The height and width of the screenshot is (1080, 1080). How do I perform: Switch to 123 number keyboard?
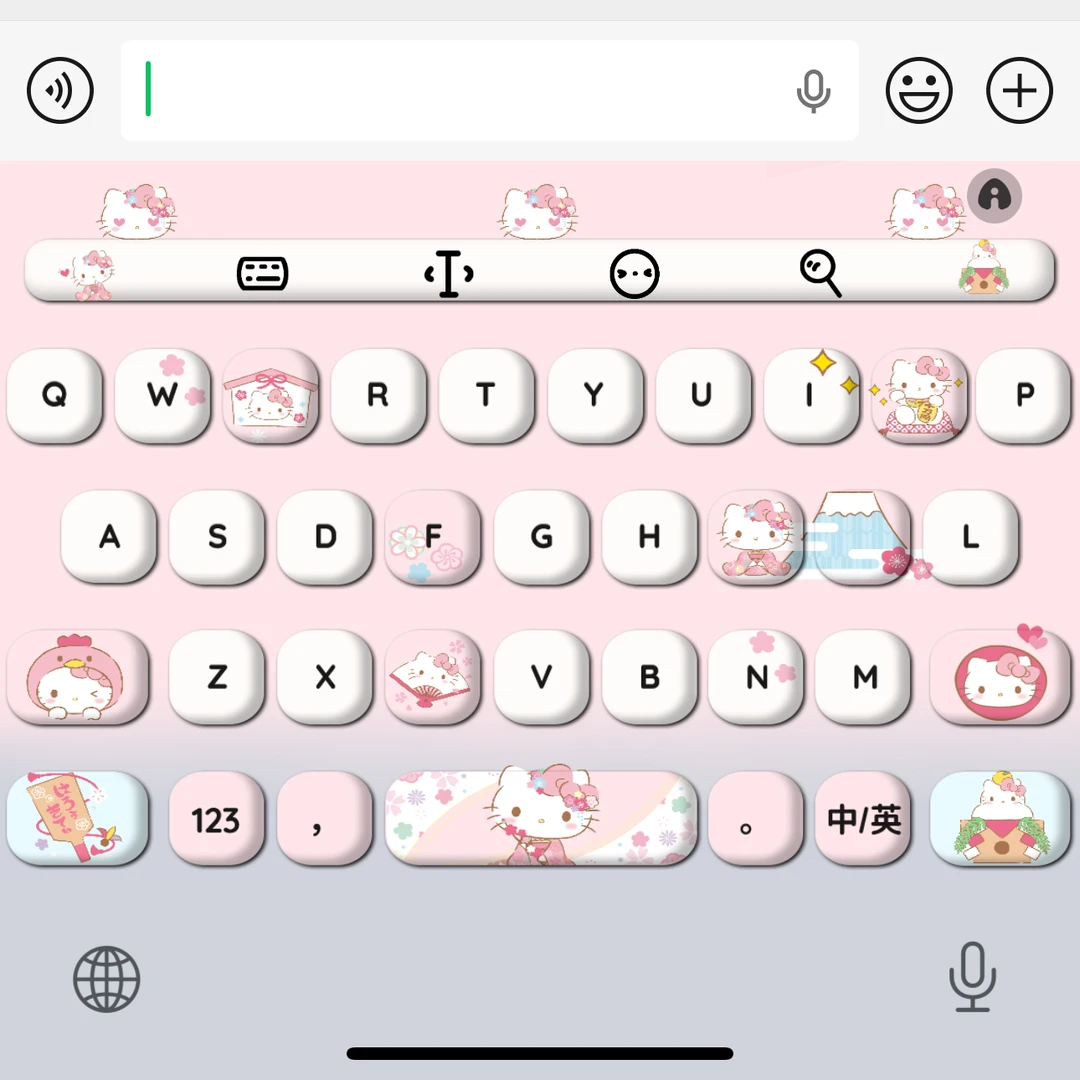tap(216, 820)
